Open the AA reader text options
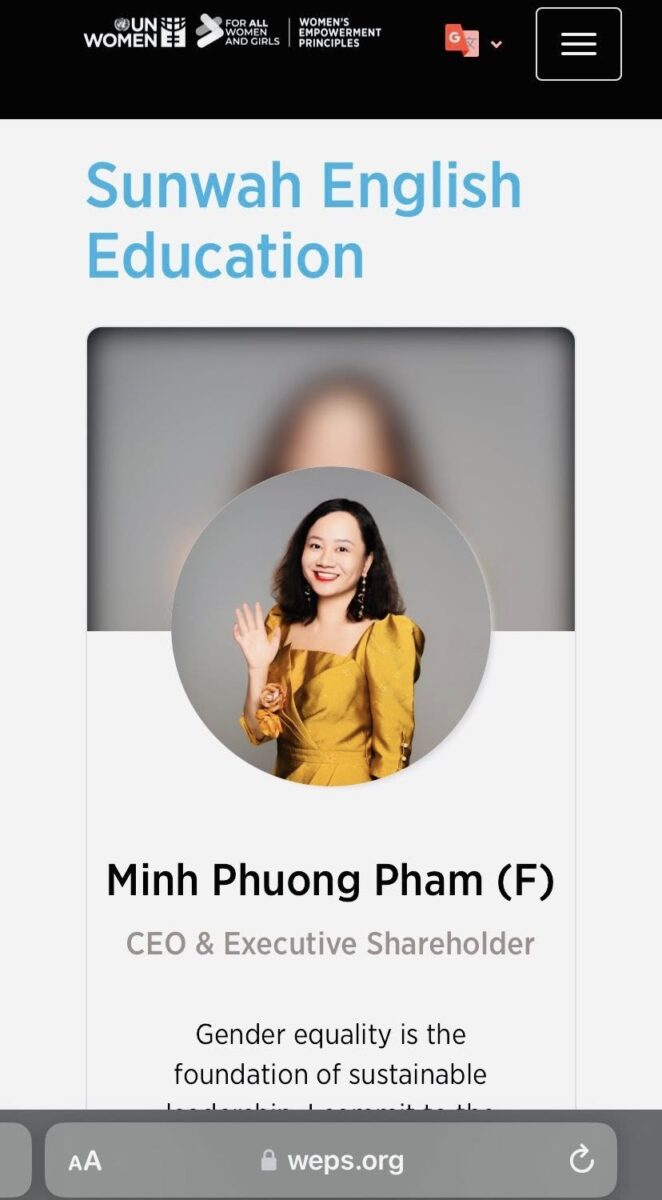The width and height of the screenshot is (662, 1200). point(85,1161)
